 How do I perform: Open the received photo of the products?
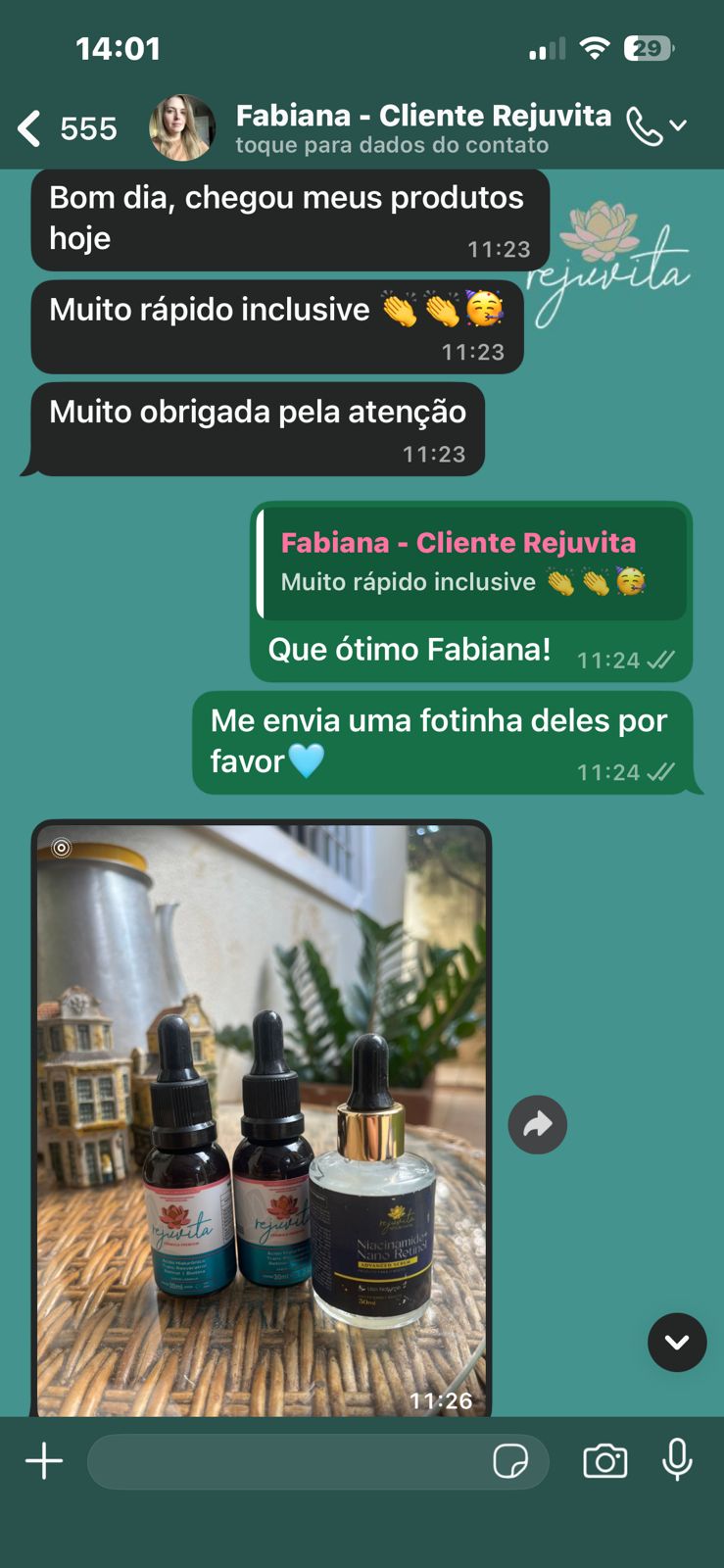tap(261, 1117)
